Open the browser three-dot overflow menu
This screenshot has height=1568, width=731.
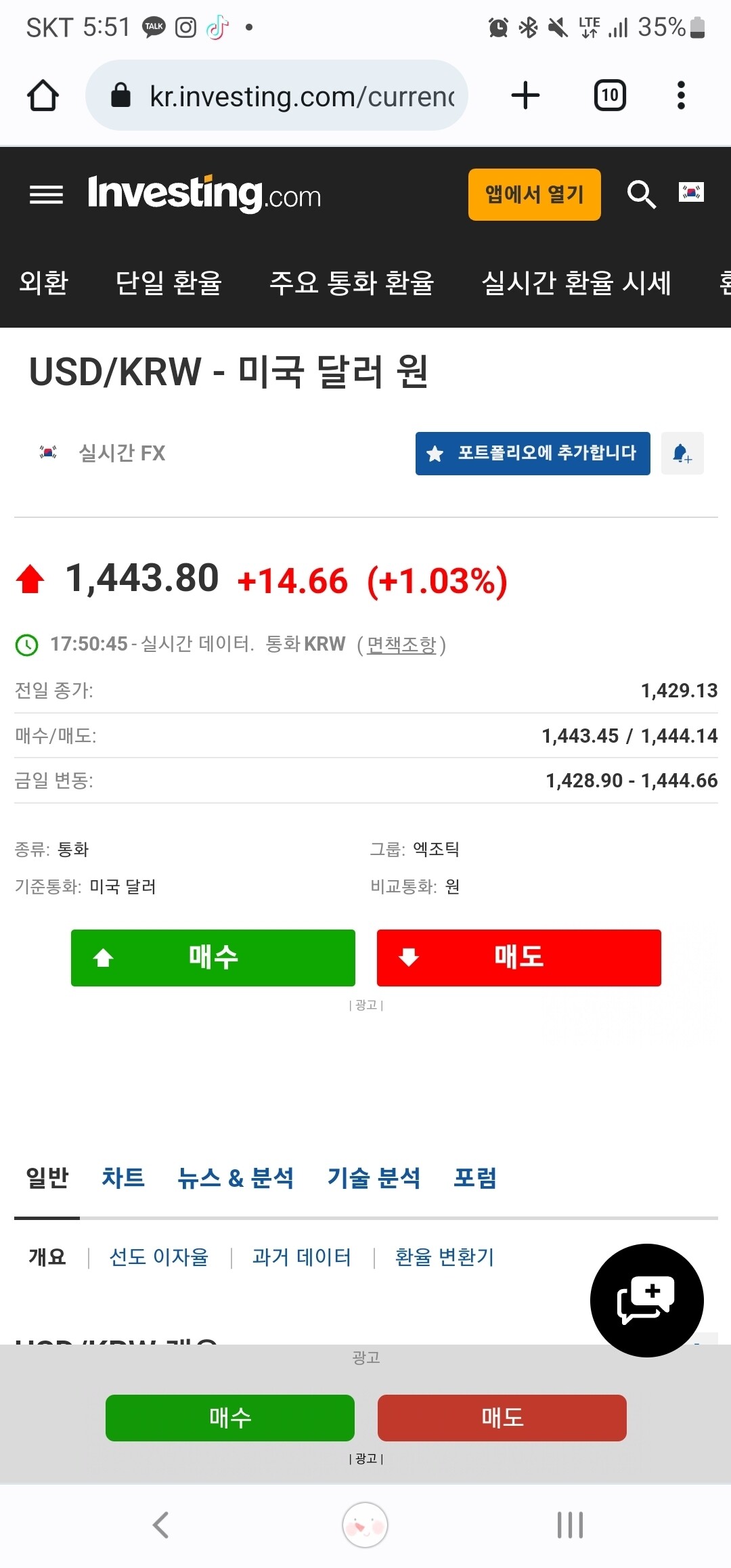coord(681,95)
